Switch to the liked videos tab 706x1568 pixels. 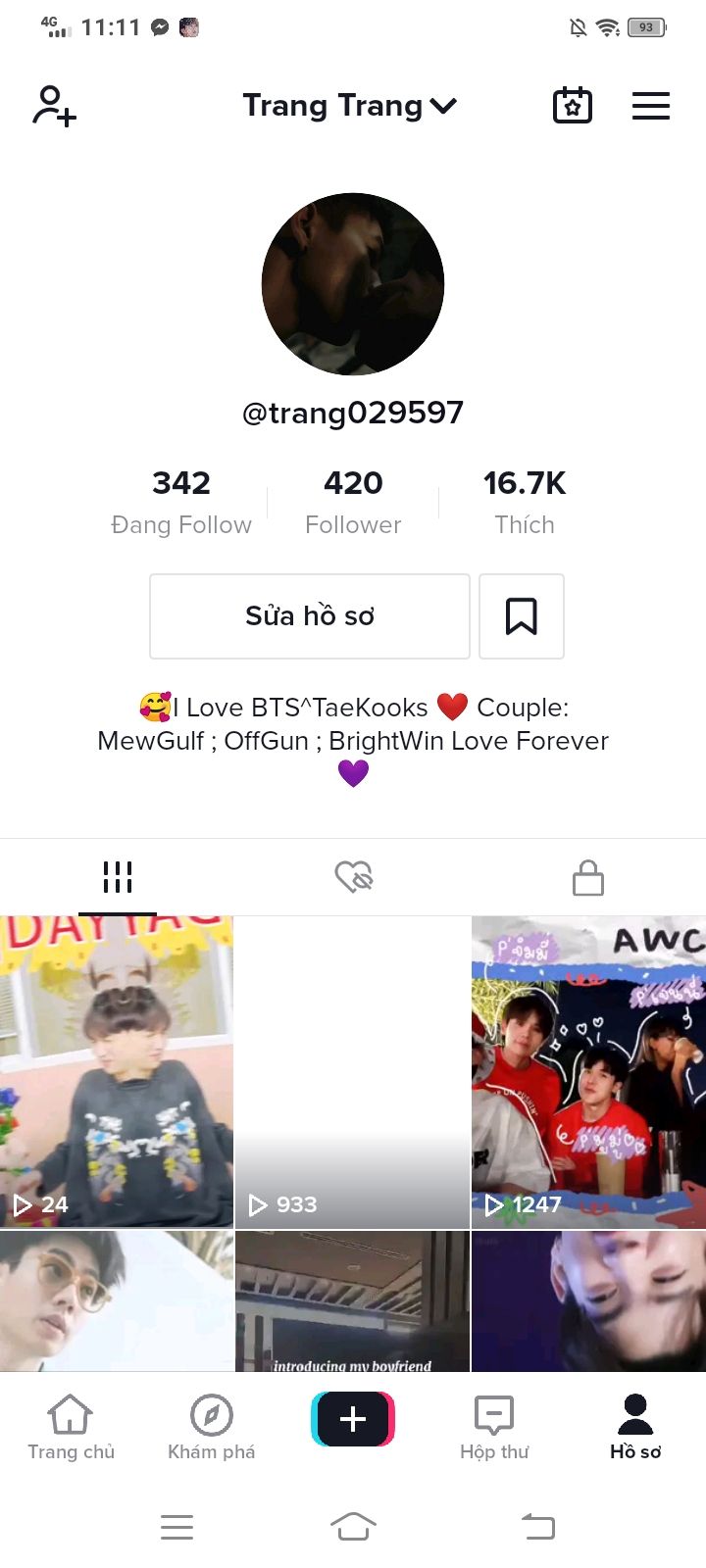coord(353,877)
